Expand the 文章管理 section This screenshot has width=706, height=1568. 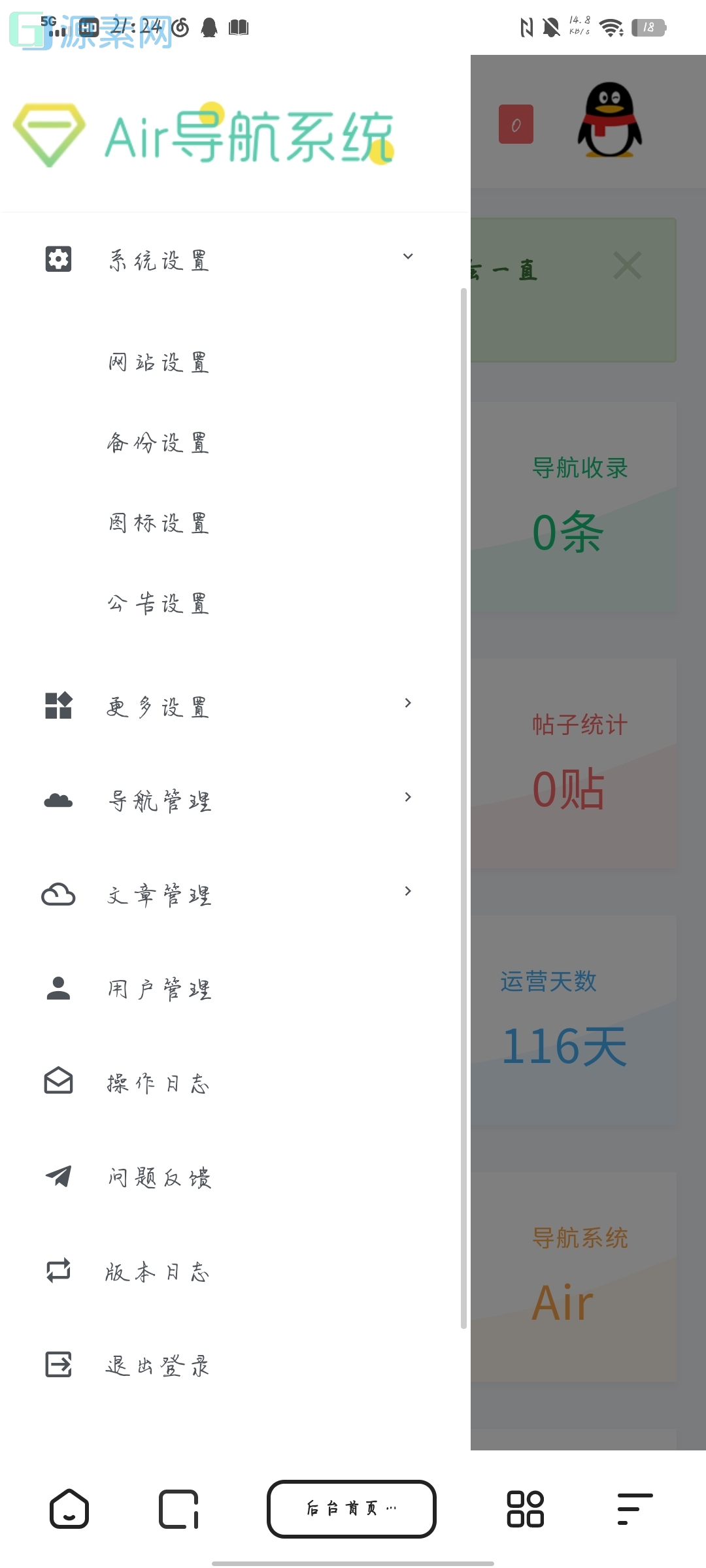(x=407, y=891)
